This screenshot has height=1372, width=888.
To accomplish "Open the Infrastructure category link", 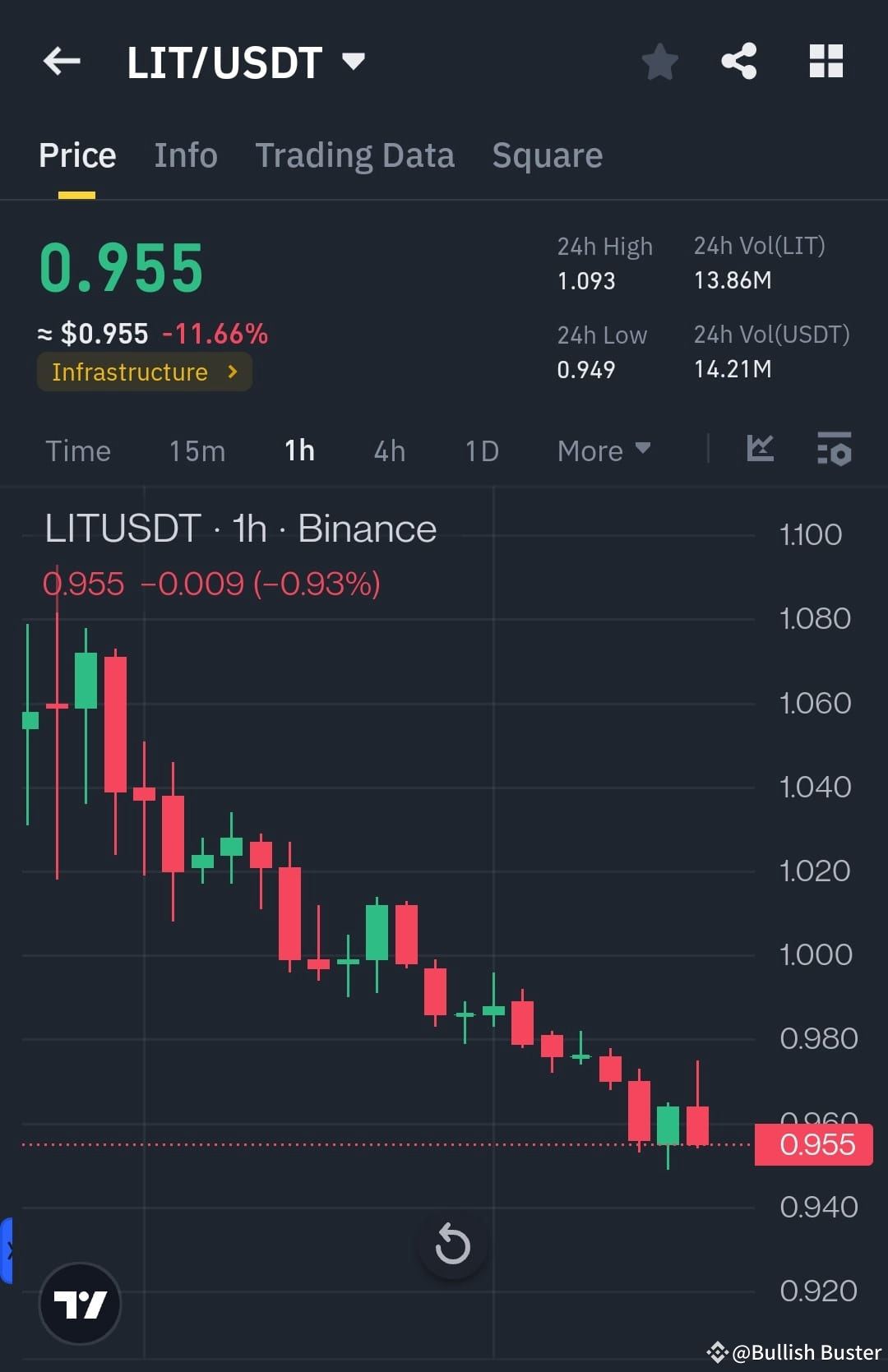I will (144, 372).
